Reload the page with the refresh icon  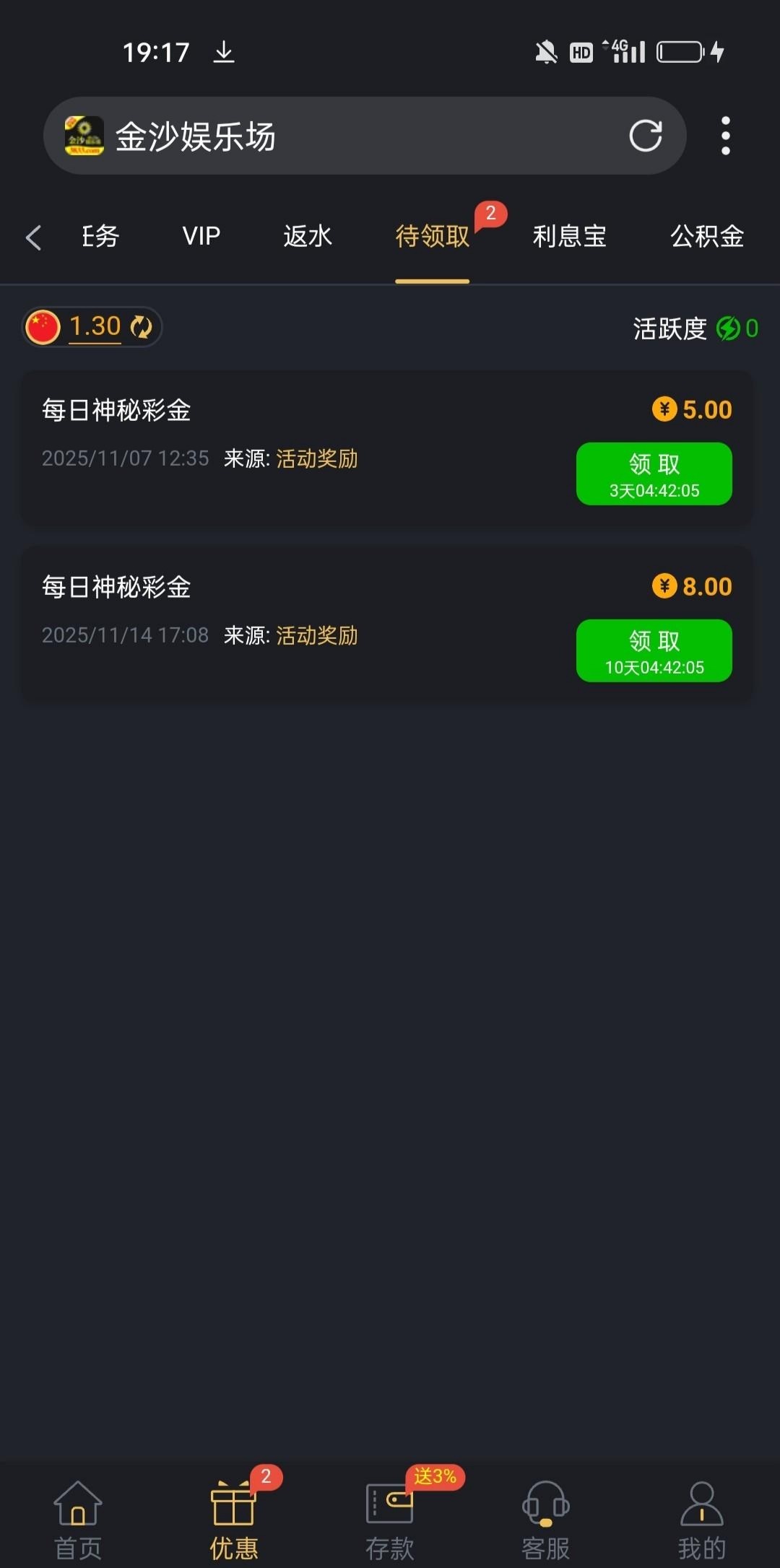(645, 136)
